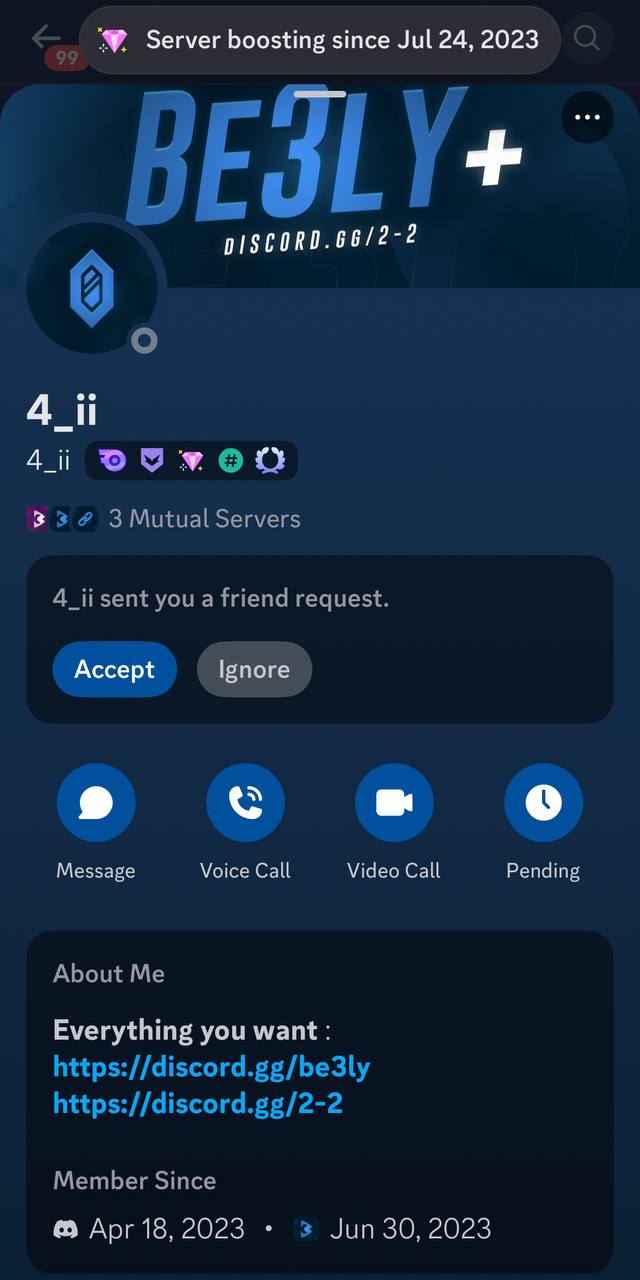Tap the originally known as hashtag badge
Screen dimensions: 640x1280
(231, 461)
